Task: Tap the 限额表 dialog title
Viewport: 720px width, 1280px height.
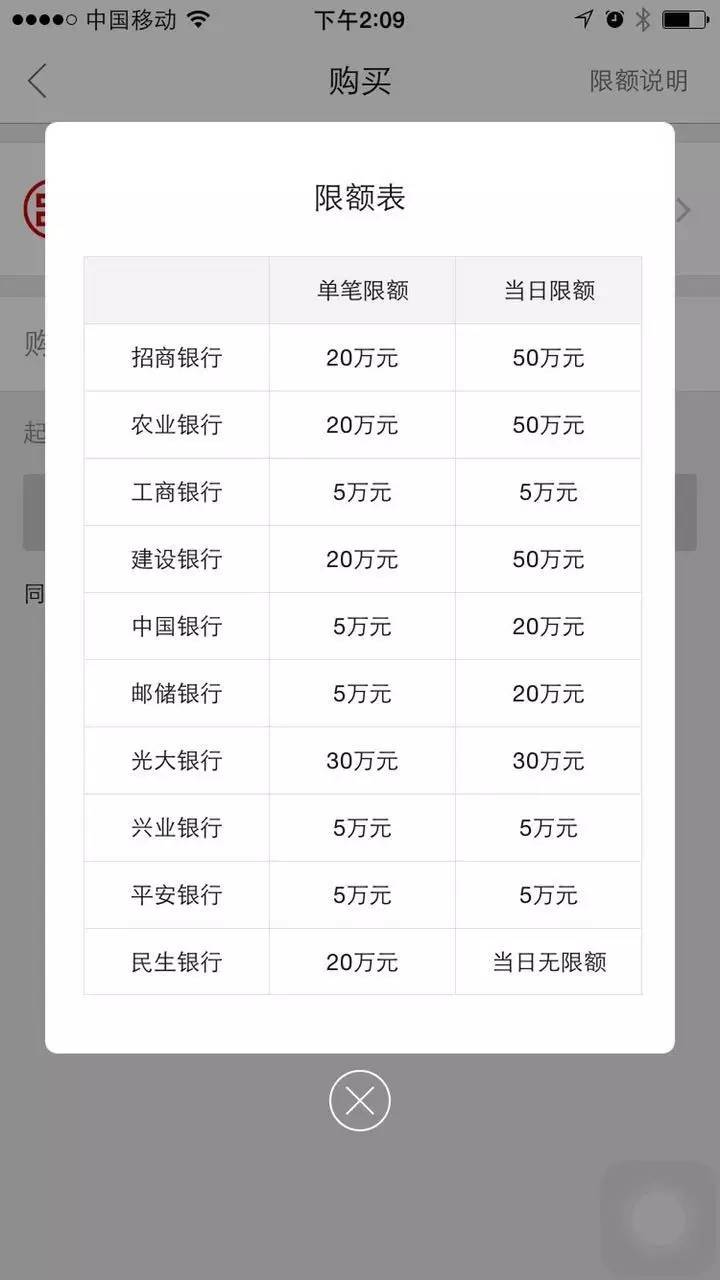Action: tap(359, 198)
